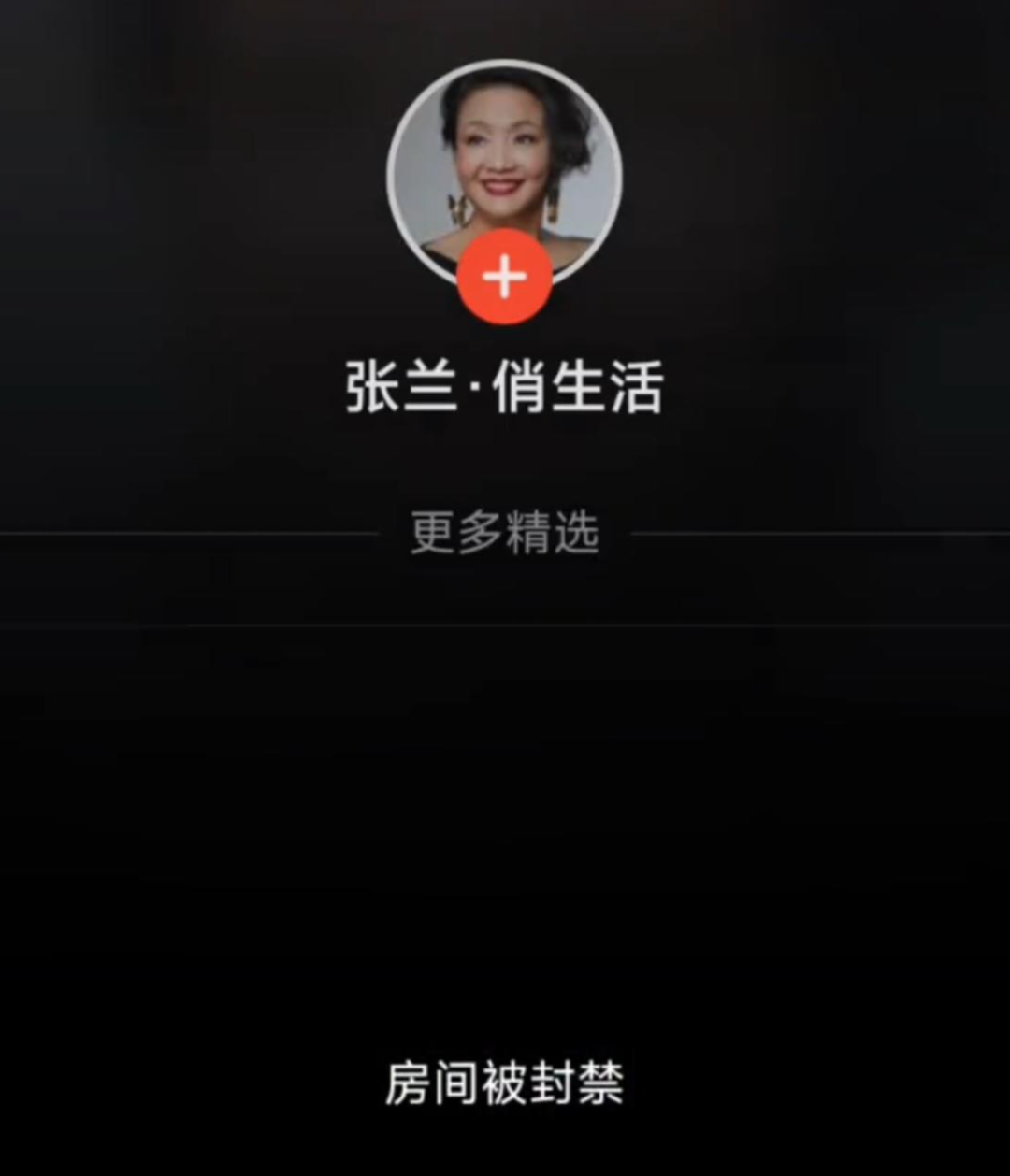The image size is (1010, 1176).
Task: Open the 张兰·俏生活 account name link
Action: pos(503,383)
